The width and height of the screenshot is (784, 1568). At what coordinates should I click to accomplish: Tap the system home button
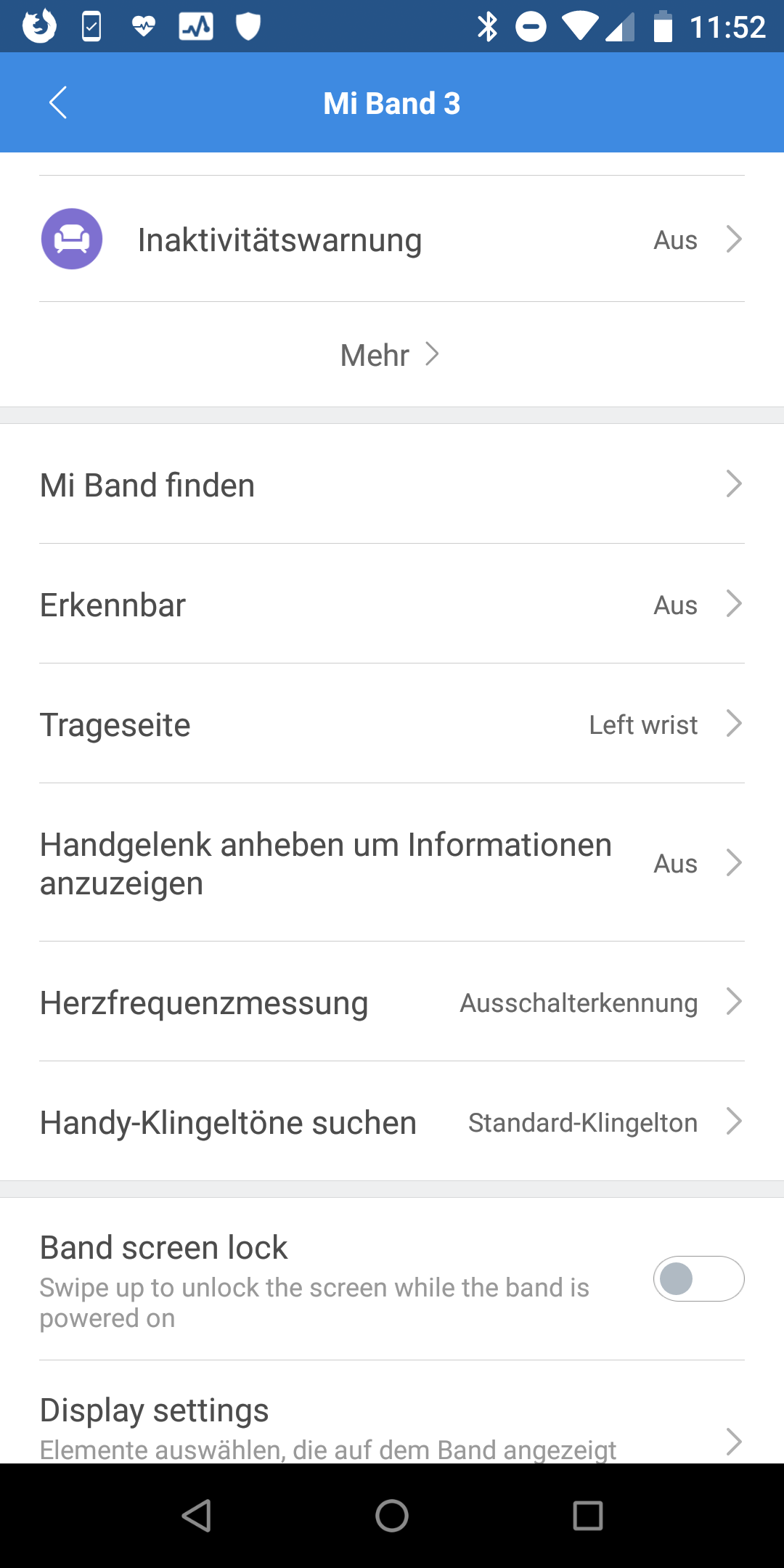point(392,1516)
